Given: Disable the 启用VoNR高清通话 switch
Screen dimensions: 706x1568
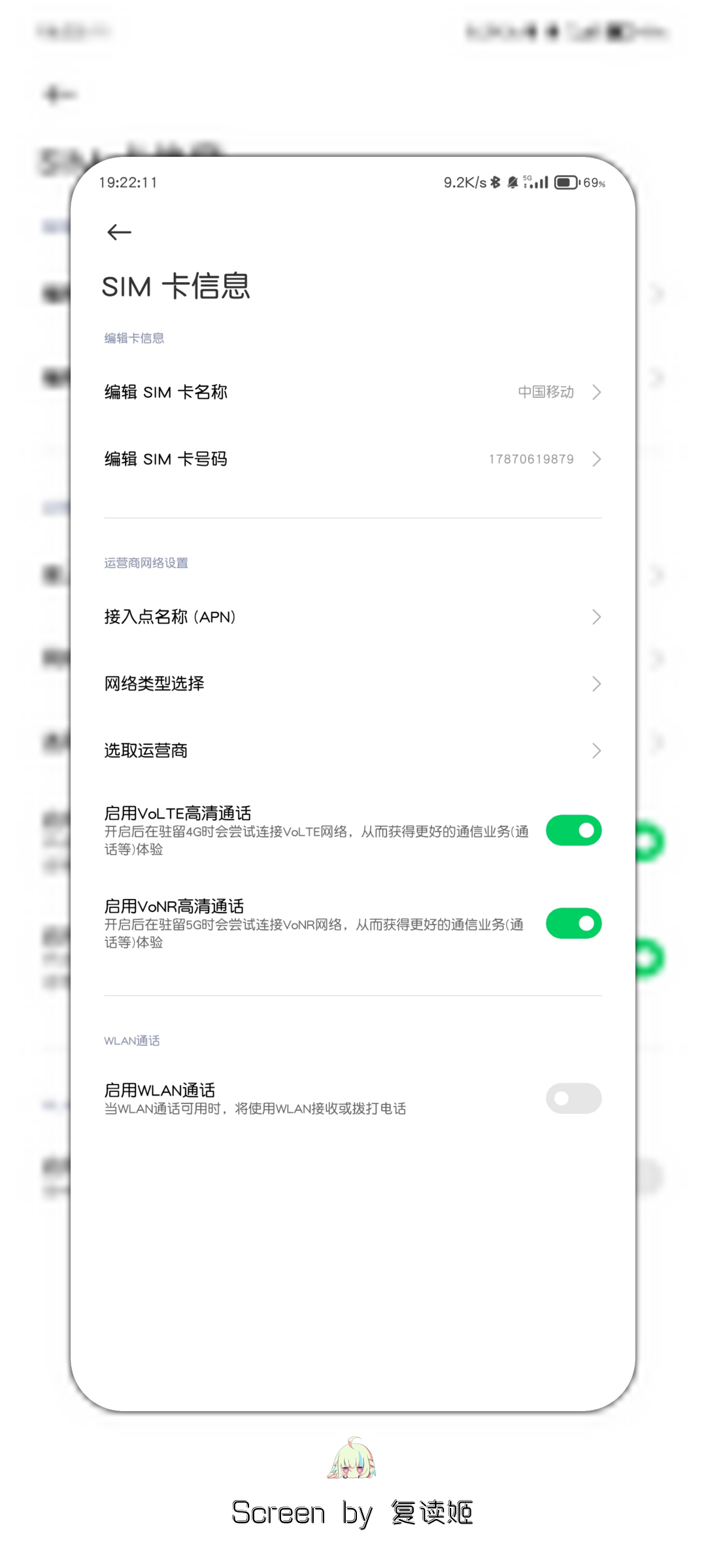Looking at the screenshot, I should [x=574, y=923].
